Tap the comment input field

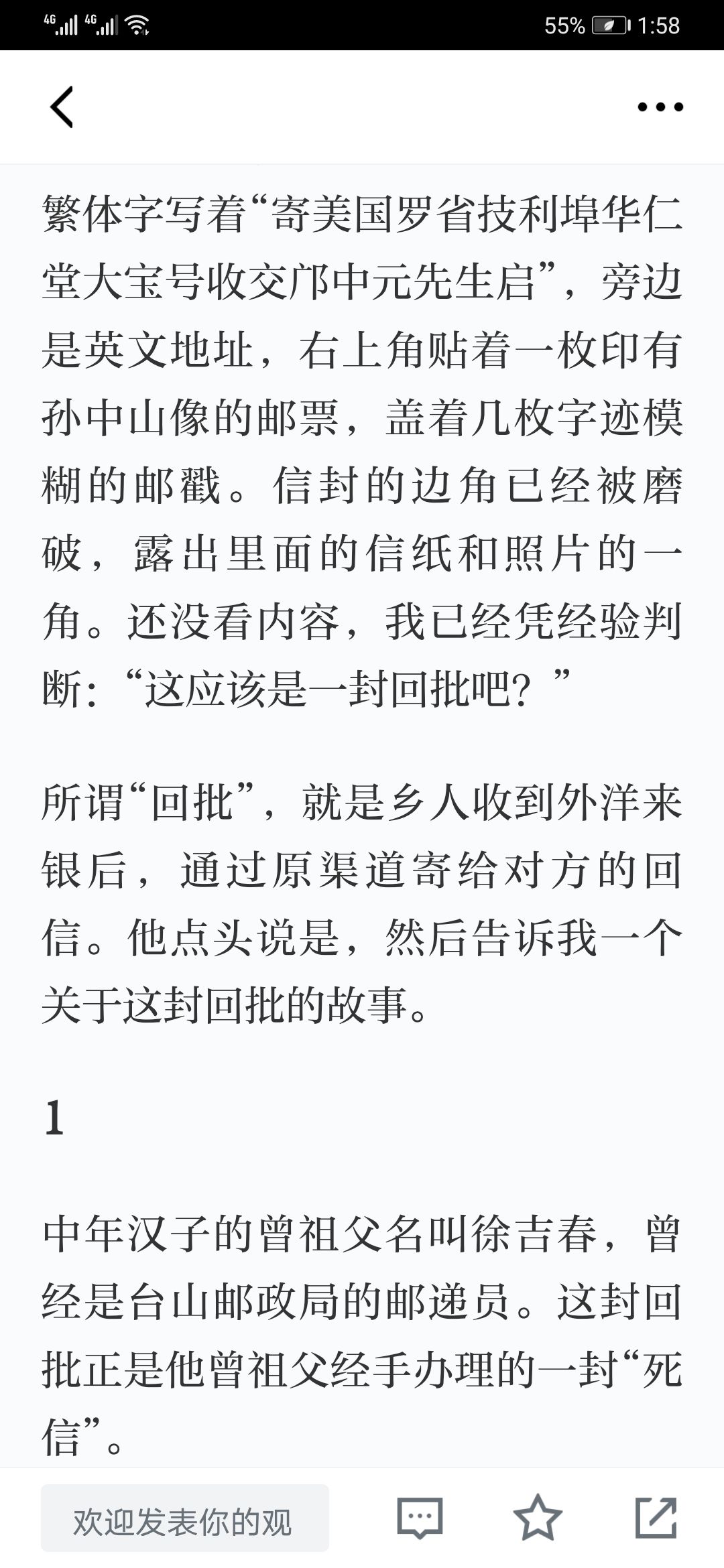click(185, 1518)
